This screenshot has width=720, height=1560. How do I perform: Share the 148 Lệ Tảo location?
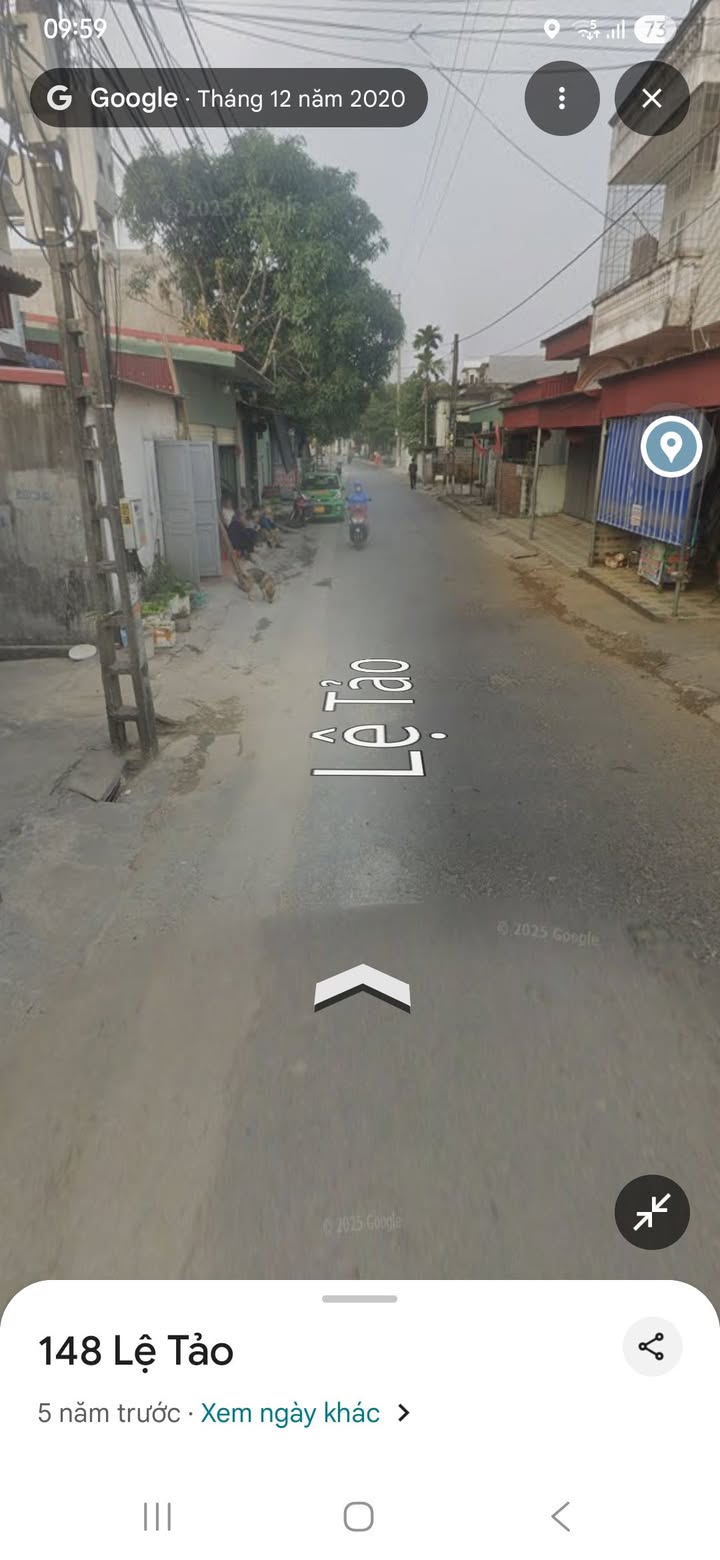pos(652,1347)
